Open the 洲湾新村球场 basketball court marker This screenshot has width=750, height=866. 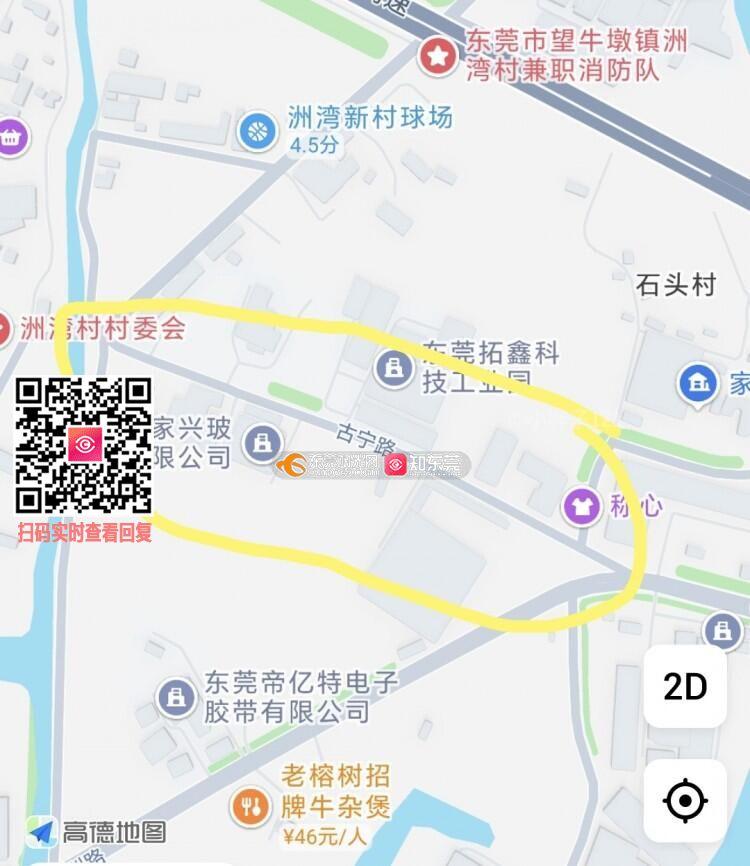258,130
